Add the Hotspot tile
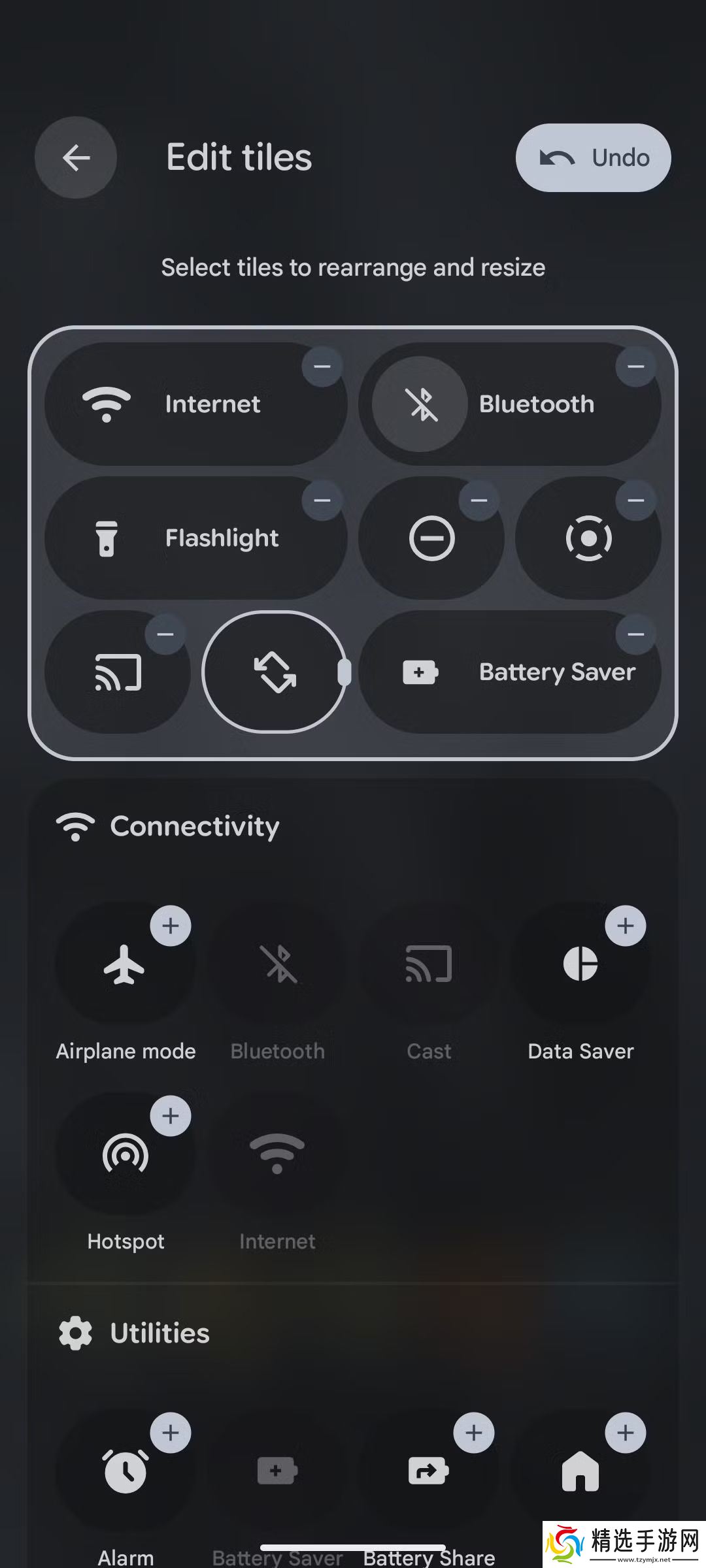This screenshot has height=1568, width=706. coord(171,1116)
